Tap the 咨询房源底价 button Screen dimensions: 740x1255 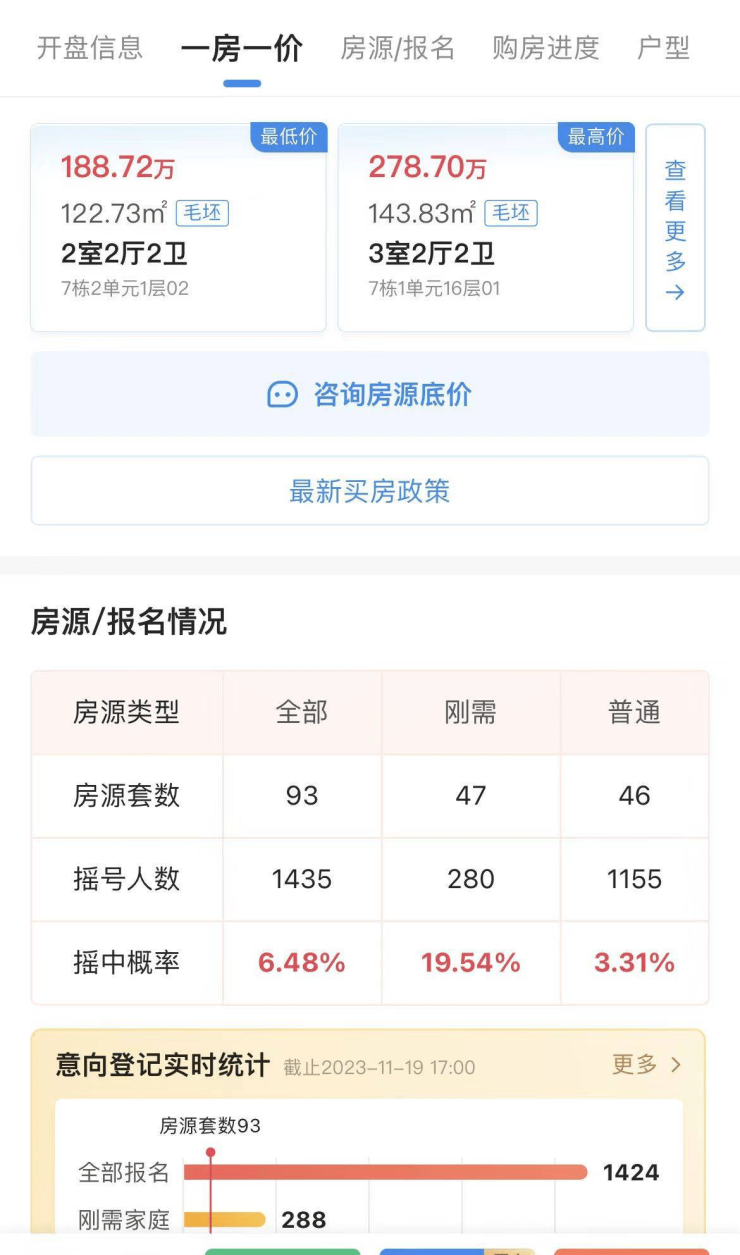coord(369,394)
